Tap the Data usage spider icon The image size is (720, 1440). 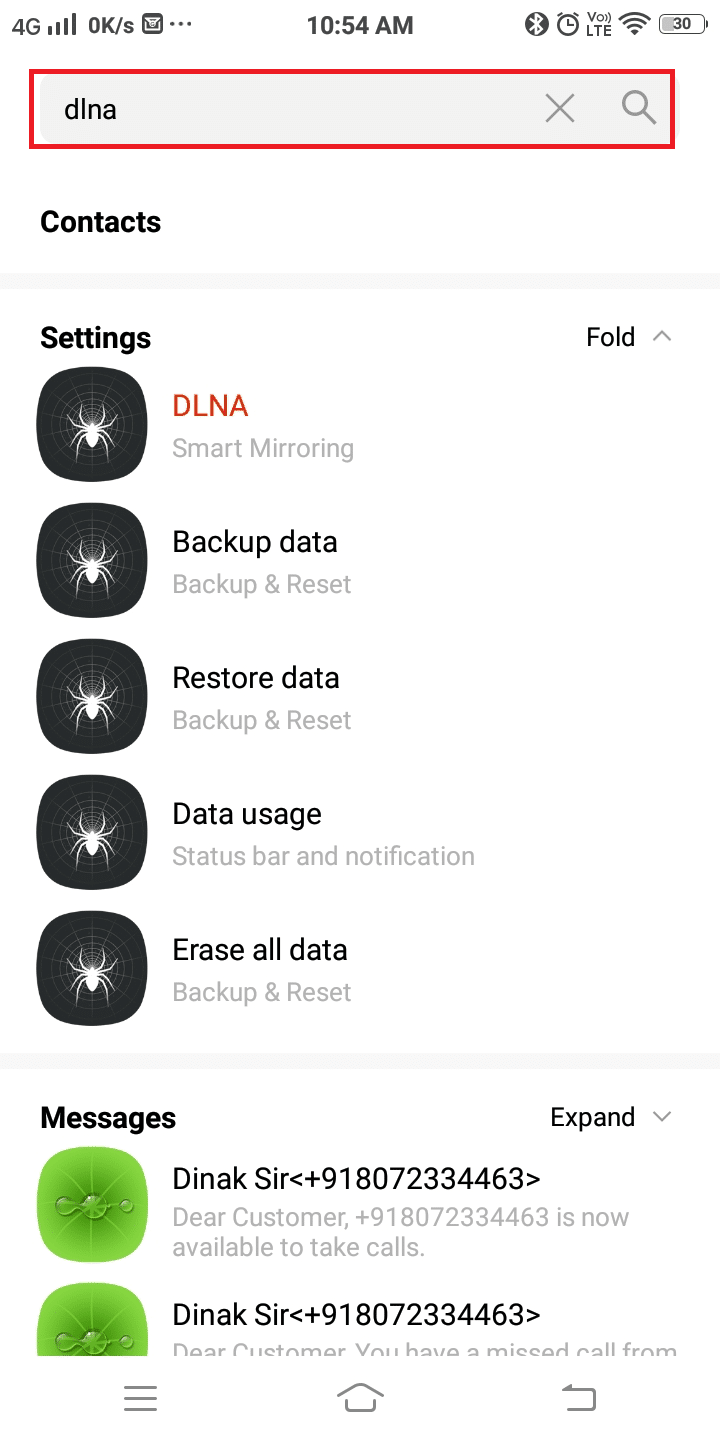pyautogui.click(x=91, y=832)
